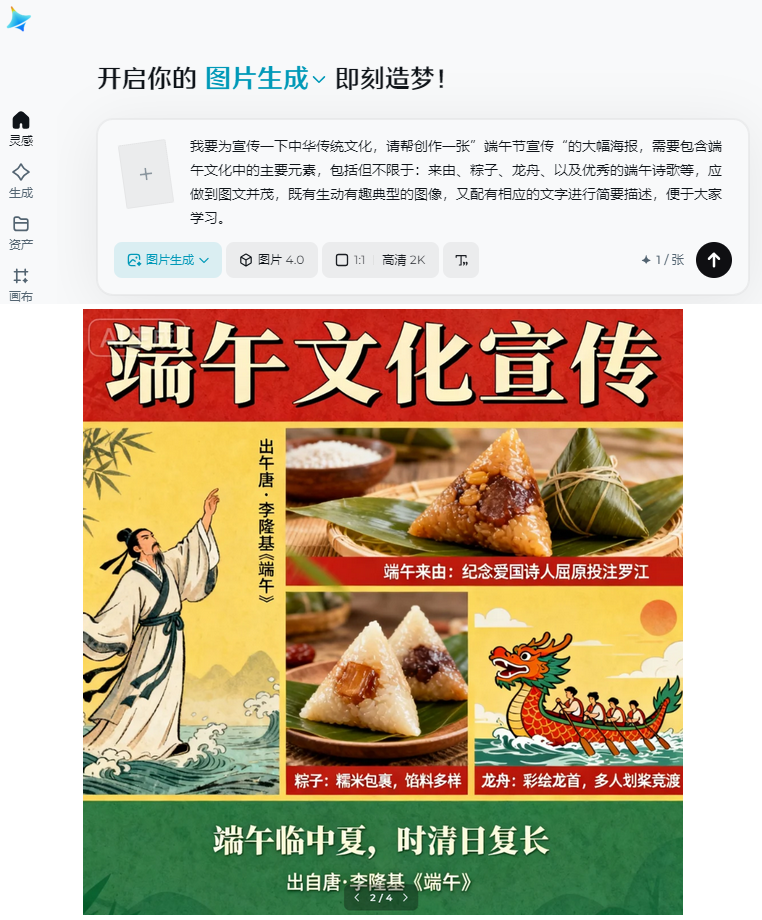Adjust the 1:1 高清 2K ratio setting
This screenshot has width=762, height=920.
click(x=380, y=260)
